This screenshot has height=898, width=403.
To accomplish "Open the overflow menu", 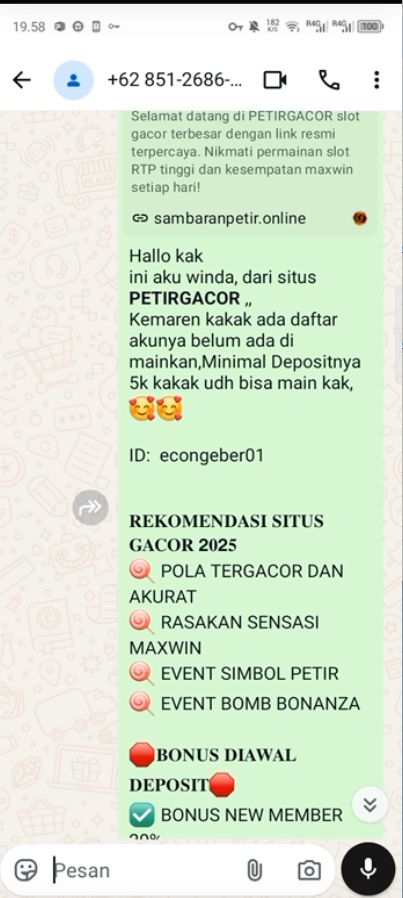I will click(x=376, y=80).
